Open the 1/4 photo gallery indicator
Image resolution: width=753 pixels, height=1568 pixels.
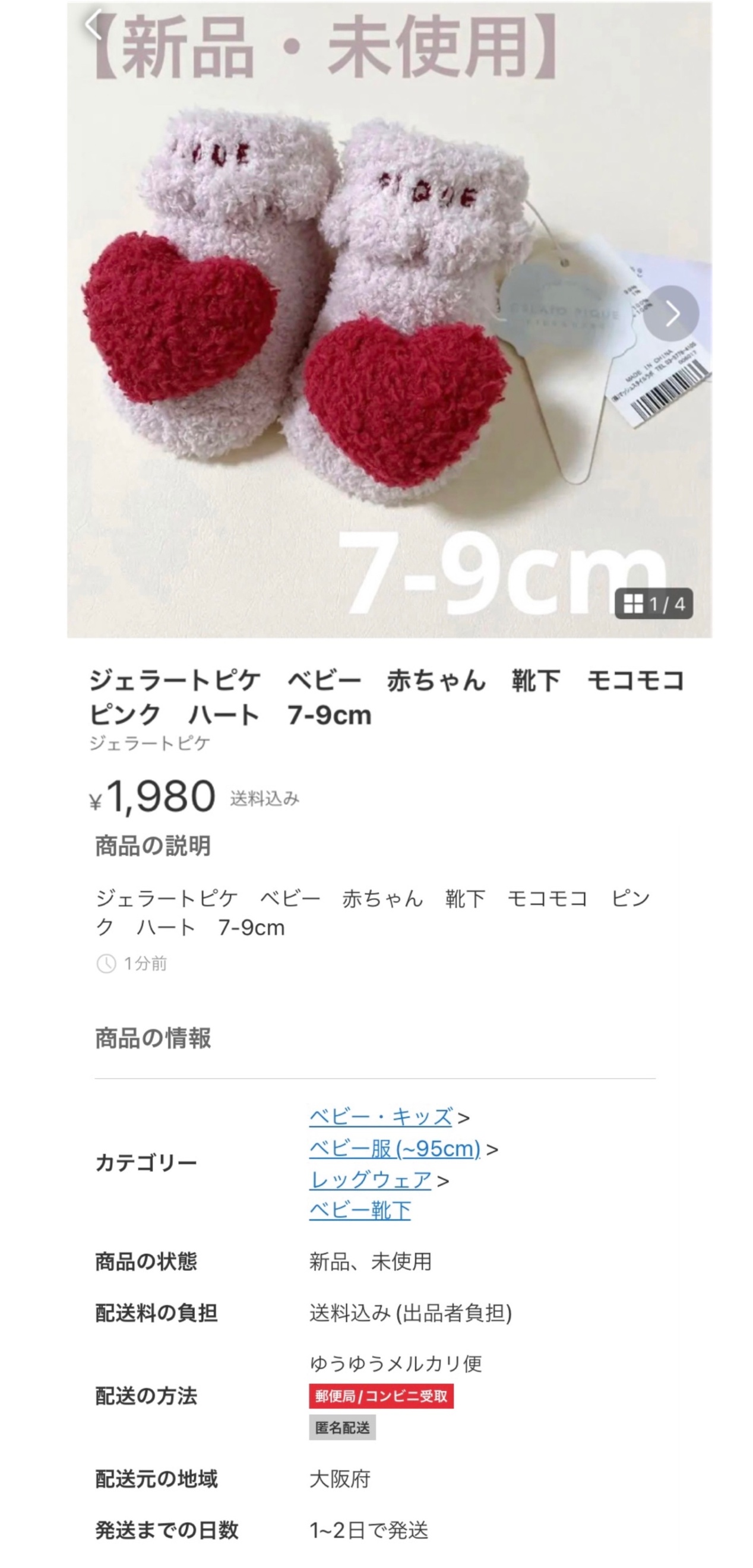(653, 604)
